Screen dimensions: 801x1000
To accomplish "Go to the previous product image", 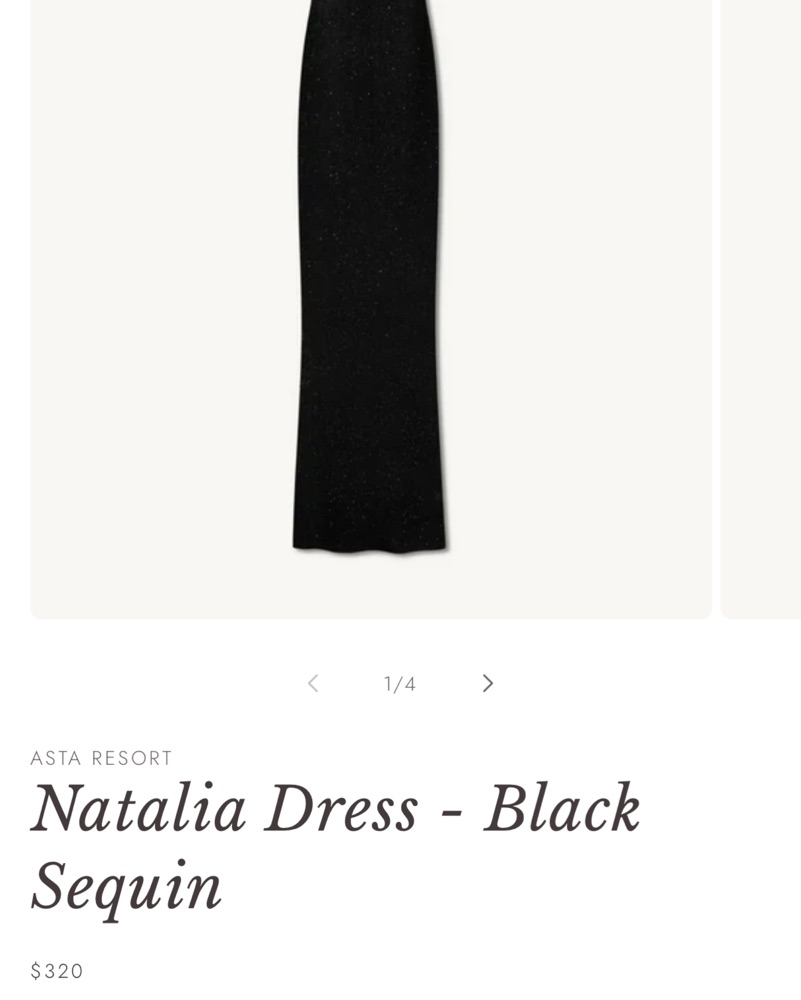I will click(x=312, y=683).
